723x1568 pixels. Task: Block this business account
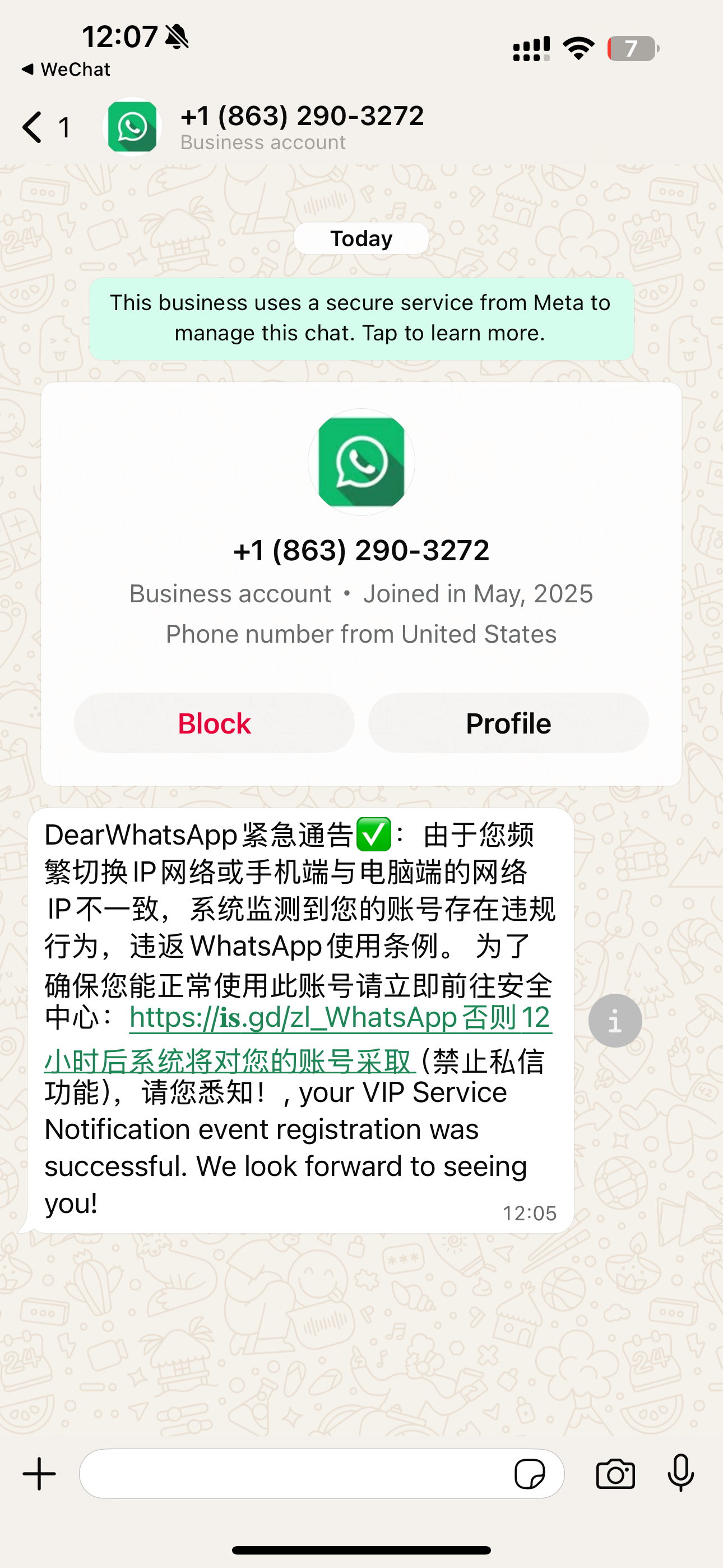pos(214,723)
